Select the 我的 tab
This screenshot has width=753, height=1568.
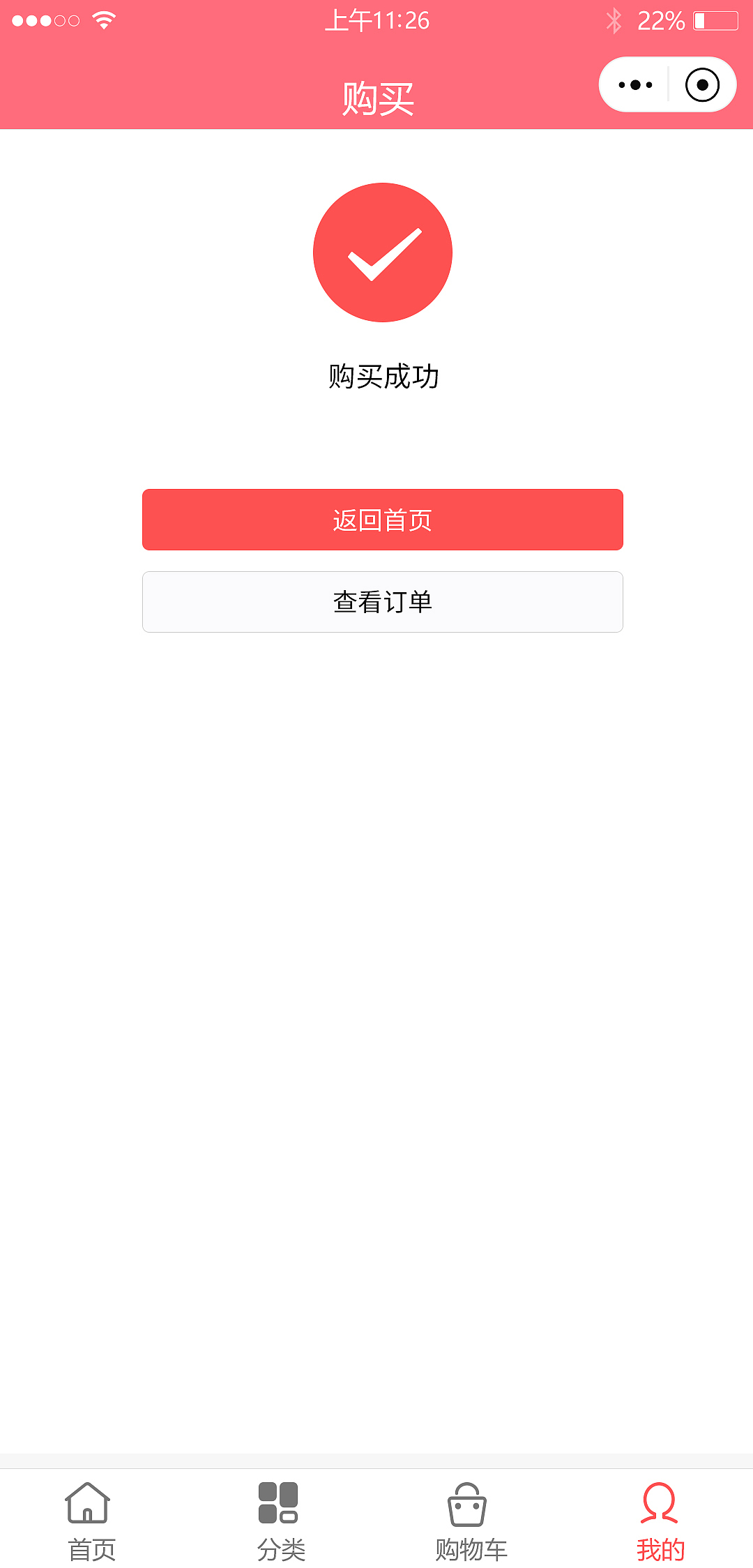click(x=659, y=1541)
